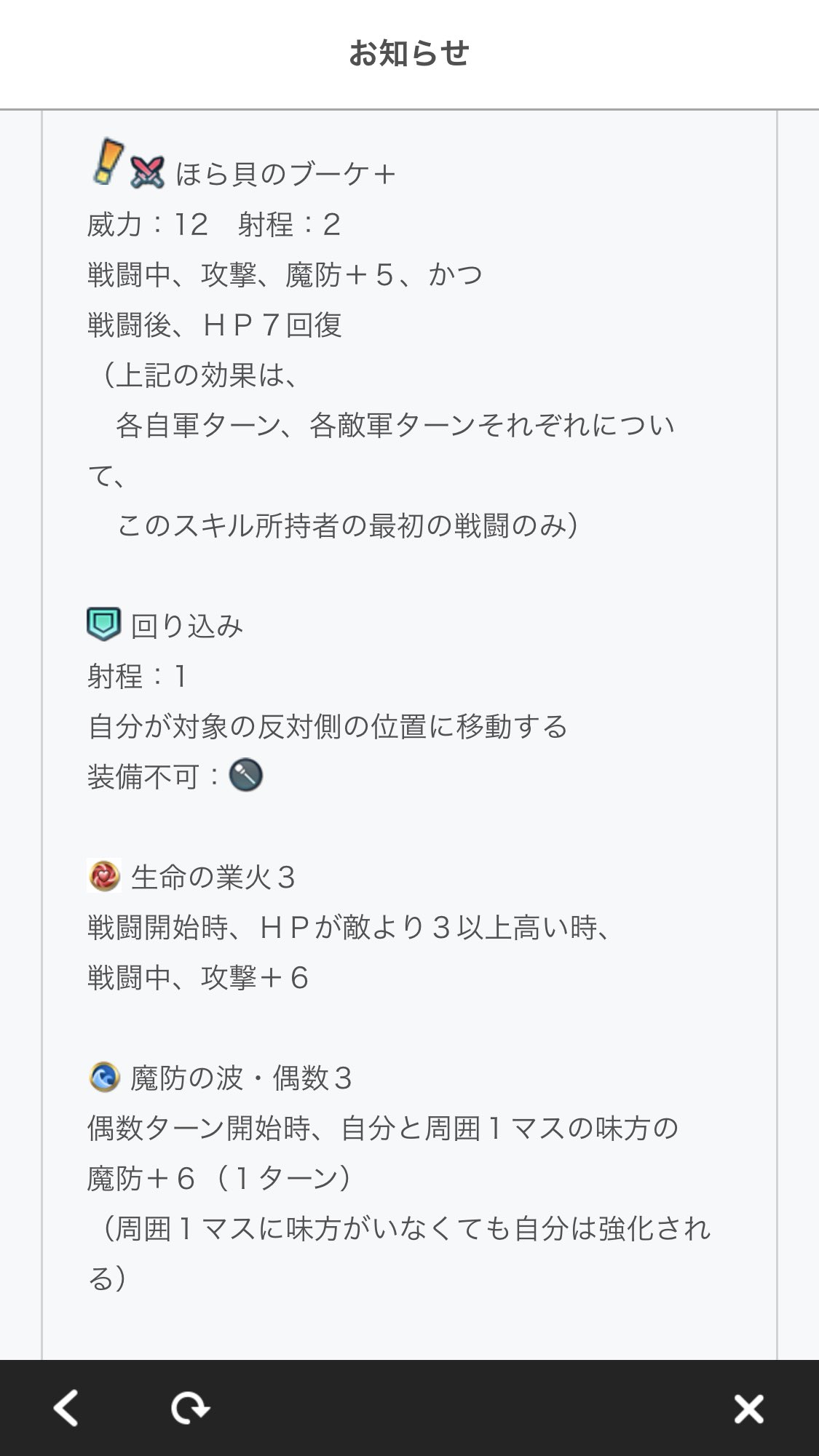Tap the お知らせ title heading
The image size is (819, 1456).
click(409, 51)
